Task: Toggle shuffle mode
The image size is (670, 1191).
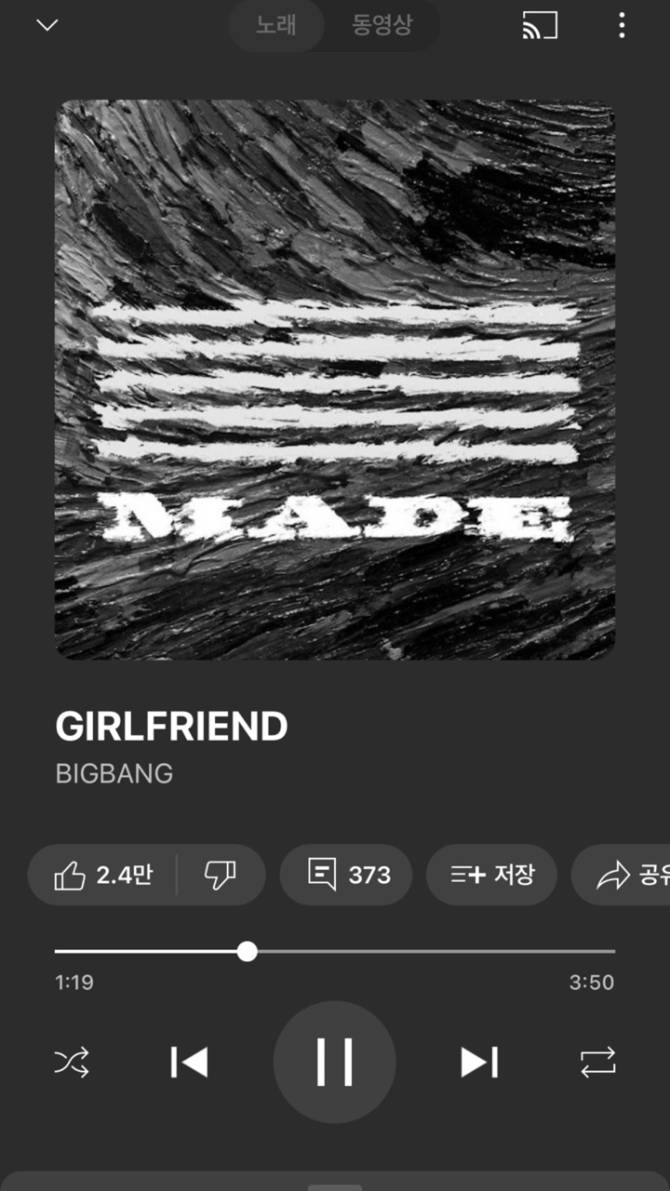Action: pyautogui.click(x=72, y=1061)
